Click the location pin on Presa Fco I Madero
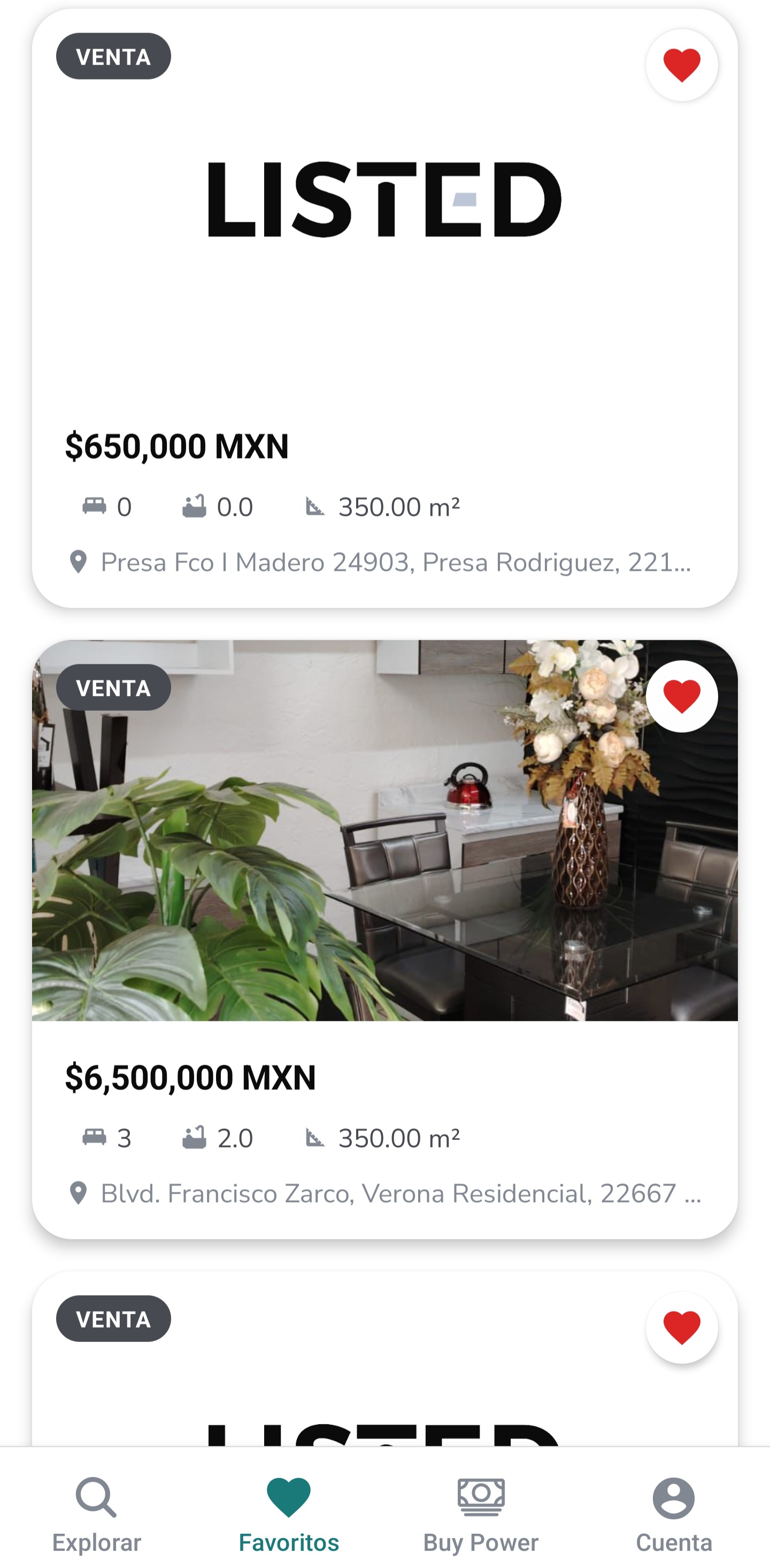The width and height of the screenshot is (770, 1568). (x=79, y=562)
